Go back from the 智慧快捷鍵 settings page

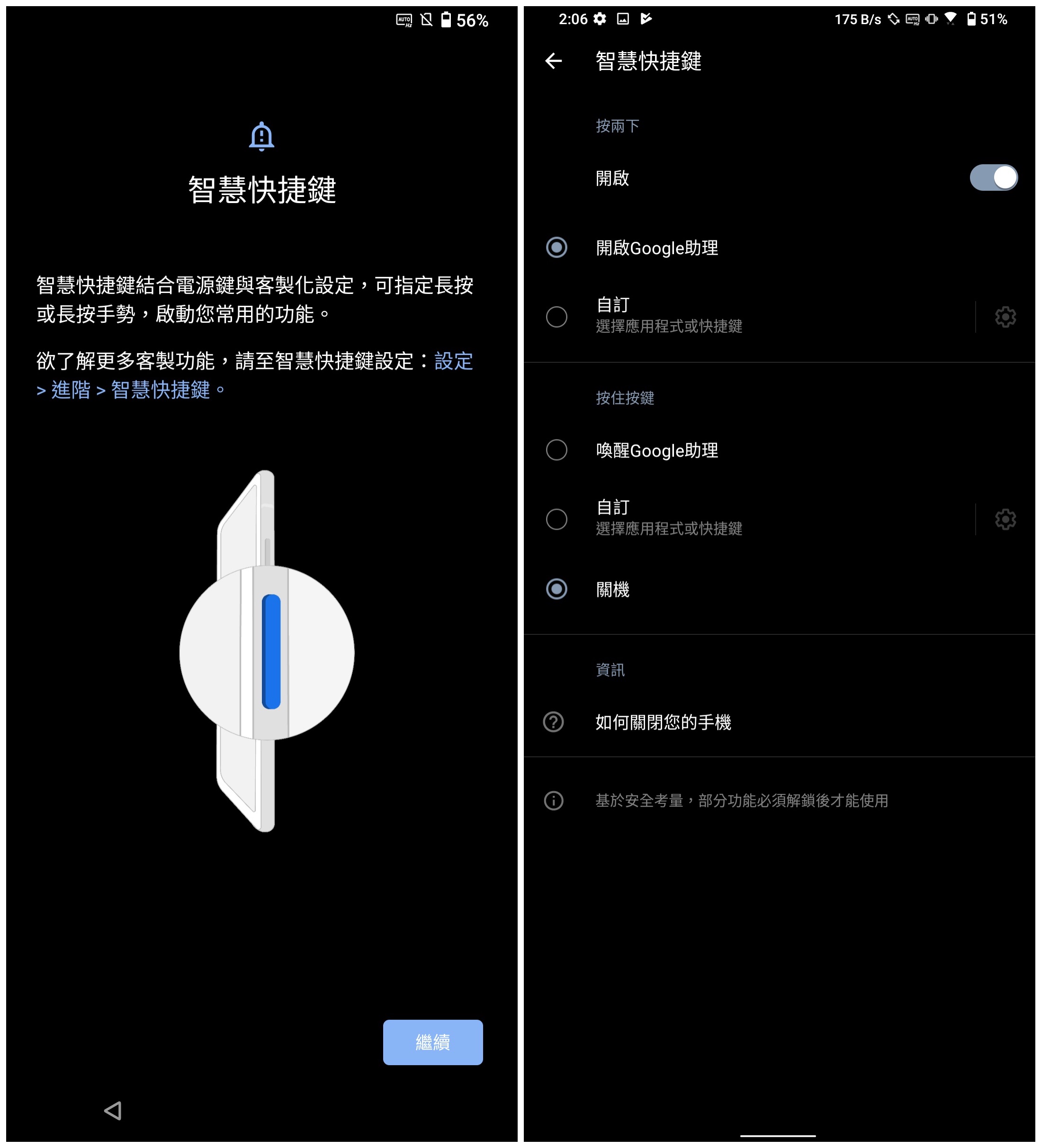point(553,61)
